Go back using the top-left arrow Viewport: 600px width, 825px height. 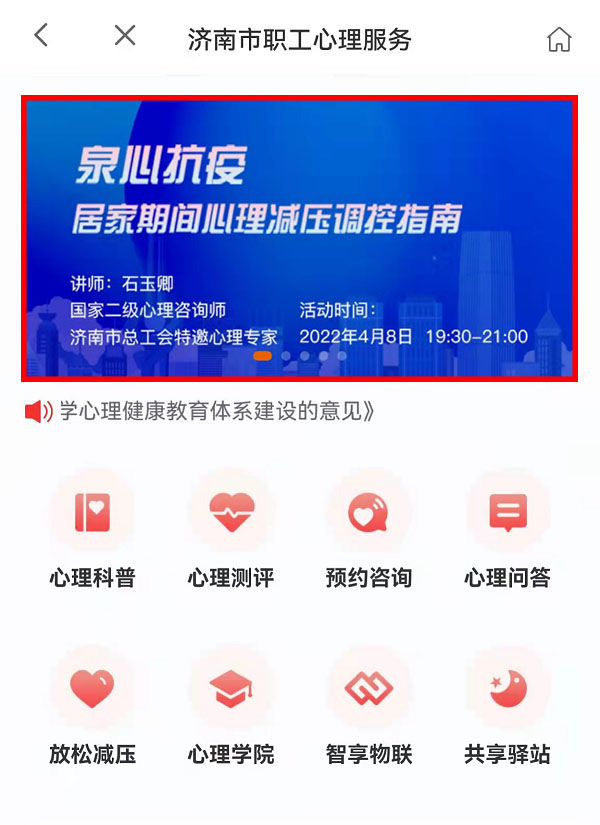(41, 36)
